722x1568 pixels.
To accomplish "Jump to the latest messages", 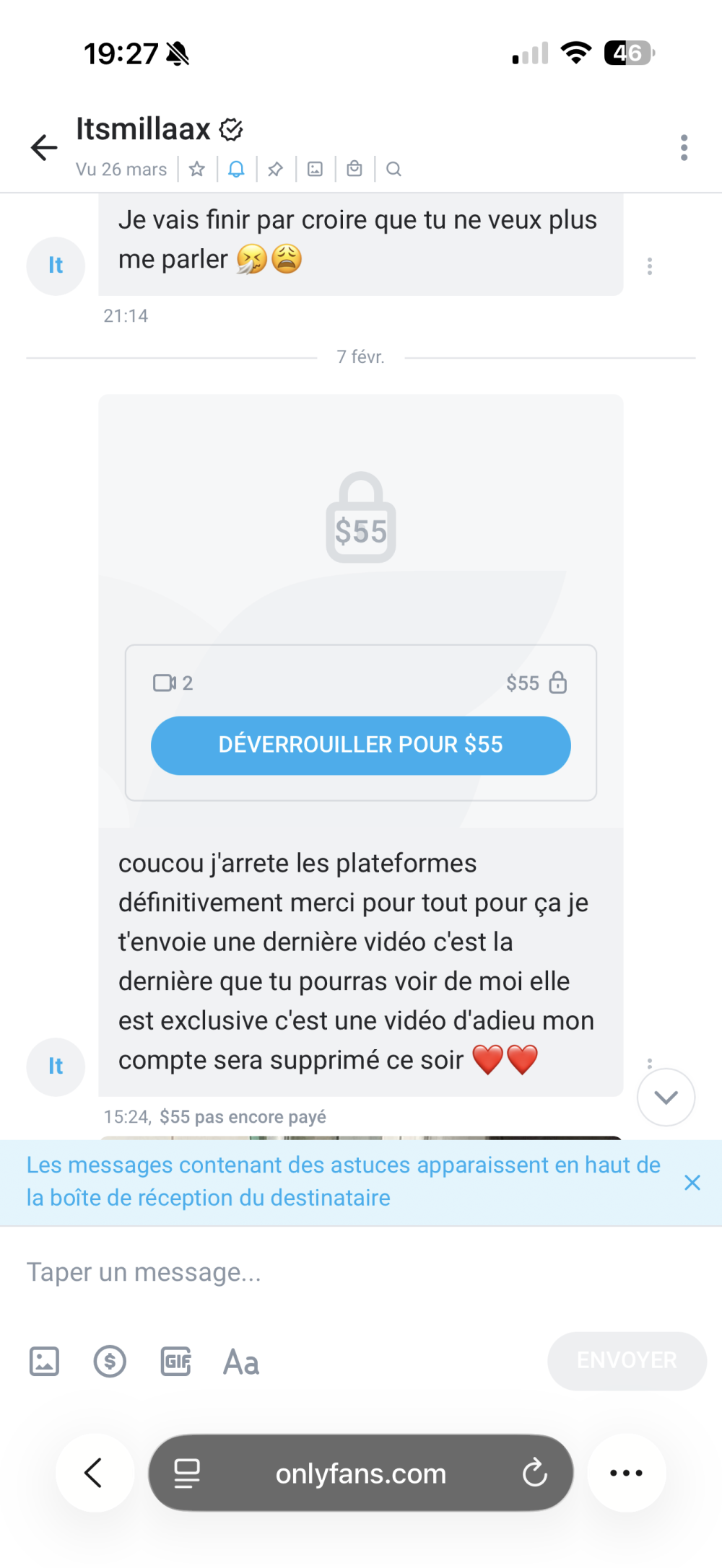I will pyautogui.click(x=666, y=1097).
